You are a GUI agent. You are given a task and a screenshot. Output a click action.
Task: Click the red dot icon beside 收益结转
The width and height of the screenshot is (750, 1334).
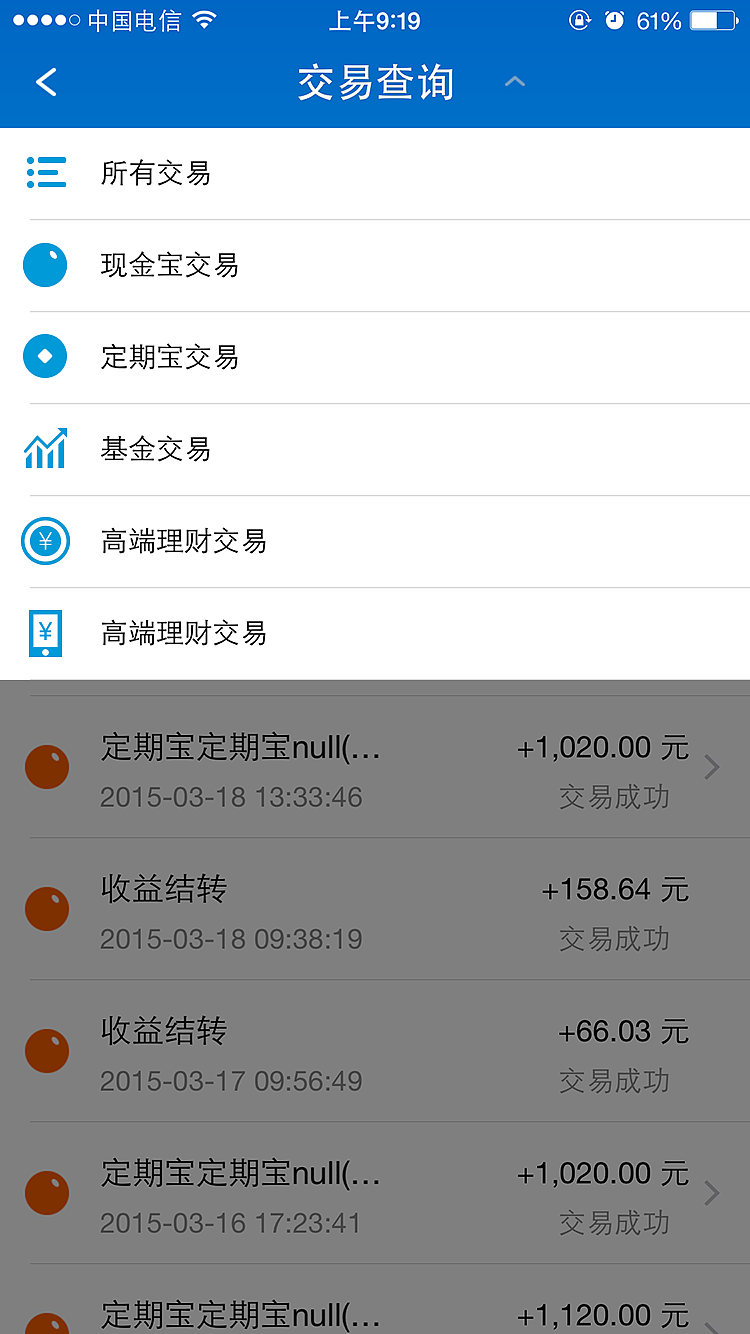[47, 908]
